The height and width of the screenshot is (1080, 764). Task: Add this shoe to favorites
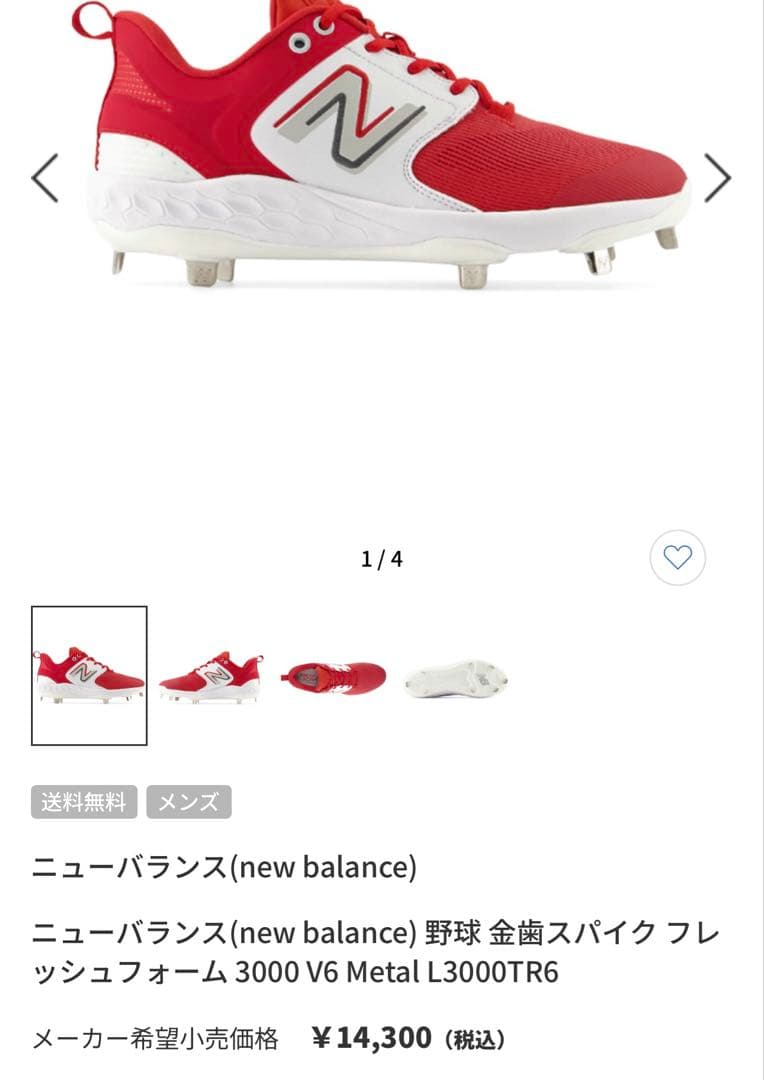pyautogui.click(x=677, y=557)
